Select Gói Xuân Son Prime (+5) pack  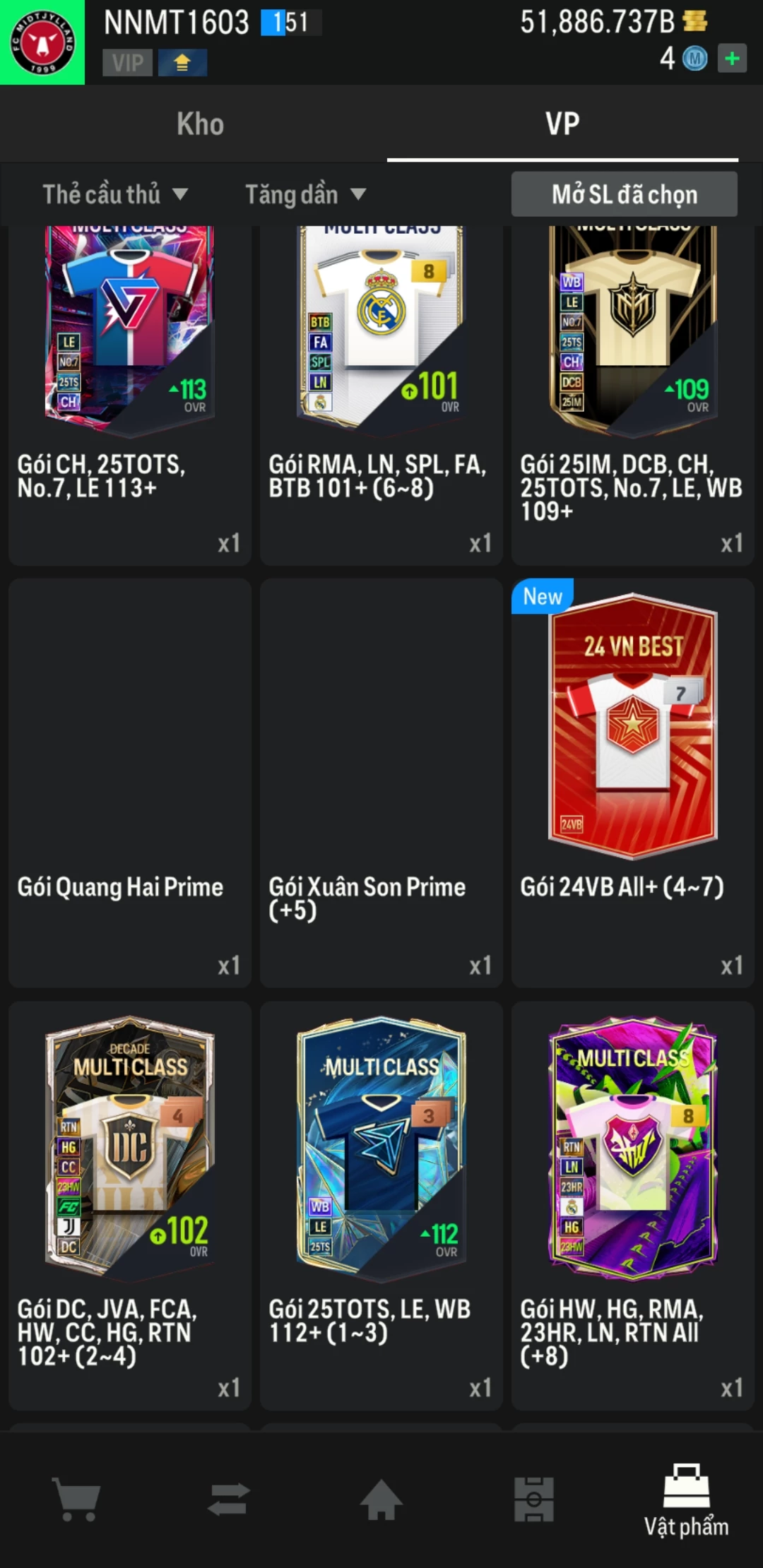point(381,783)
